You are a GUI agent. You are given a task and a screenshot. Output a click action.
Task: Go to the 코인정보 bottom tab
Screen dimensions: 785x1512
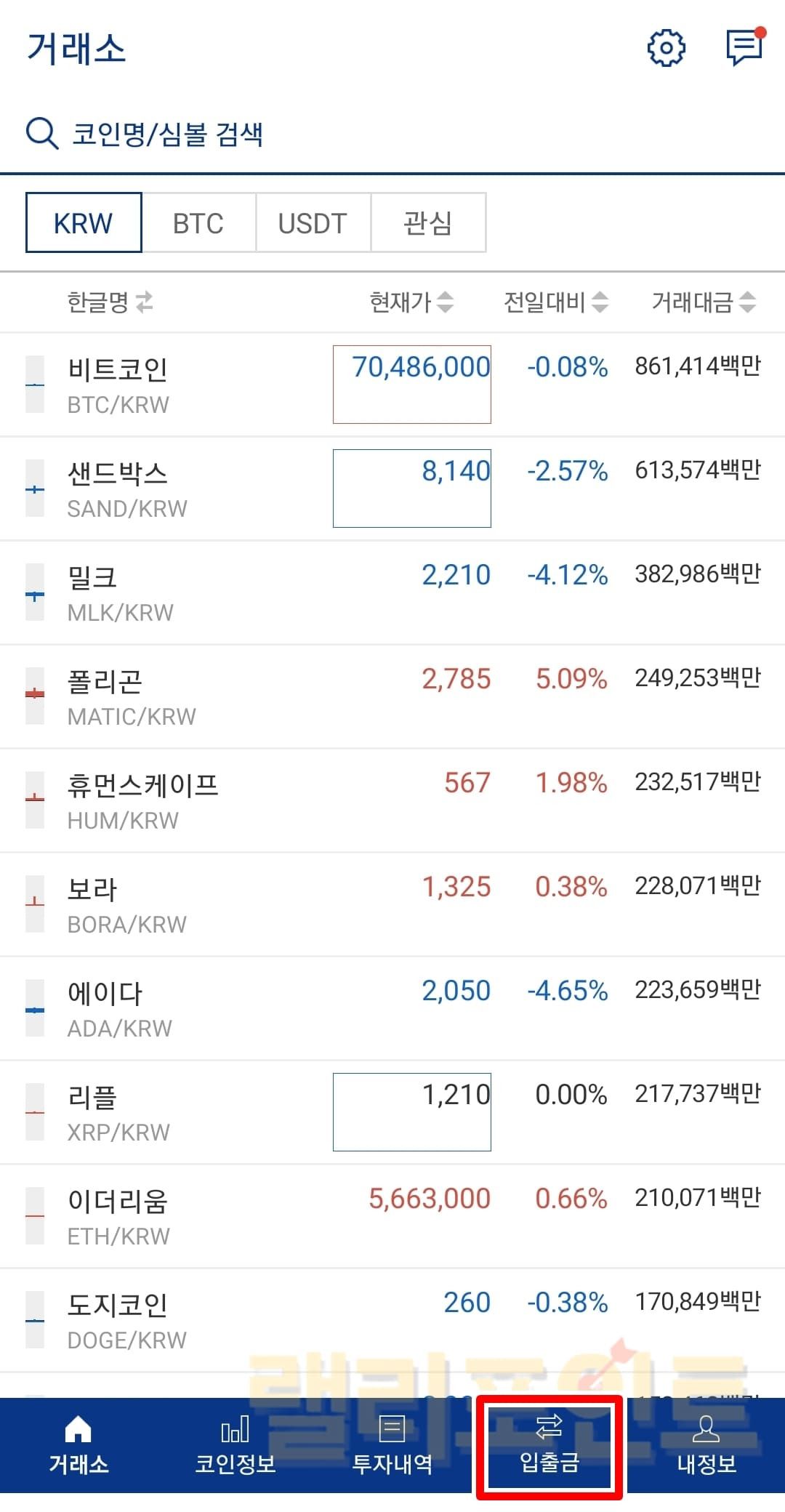(235, 1447)
